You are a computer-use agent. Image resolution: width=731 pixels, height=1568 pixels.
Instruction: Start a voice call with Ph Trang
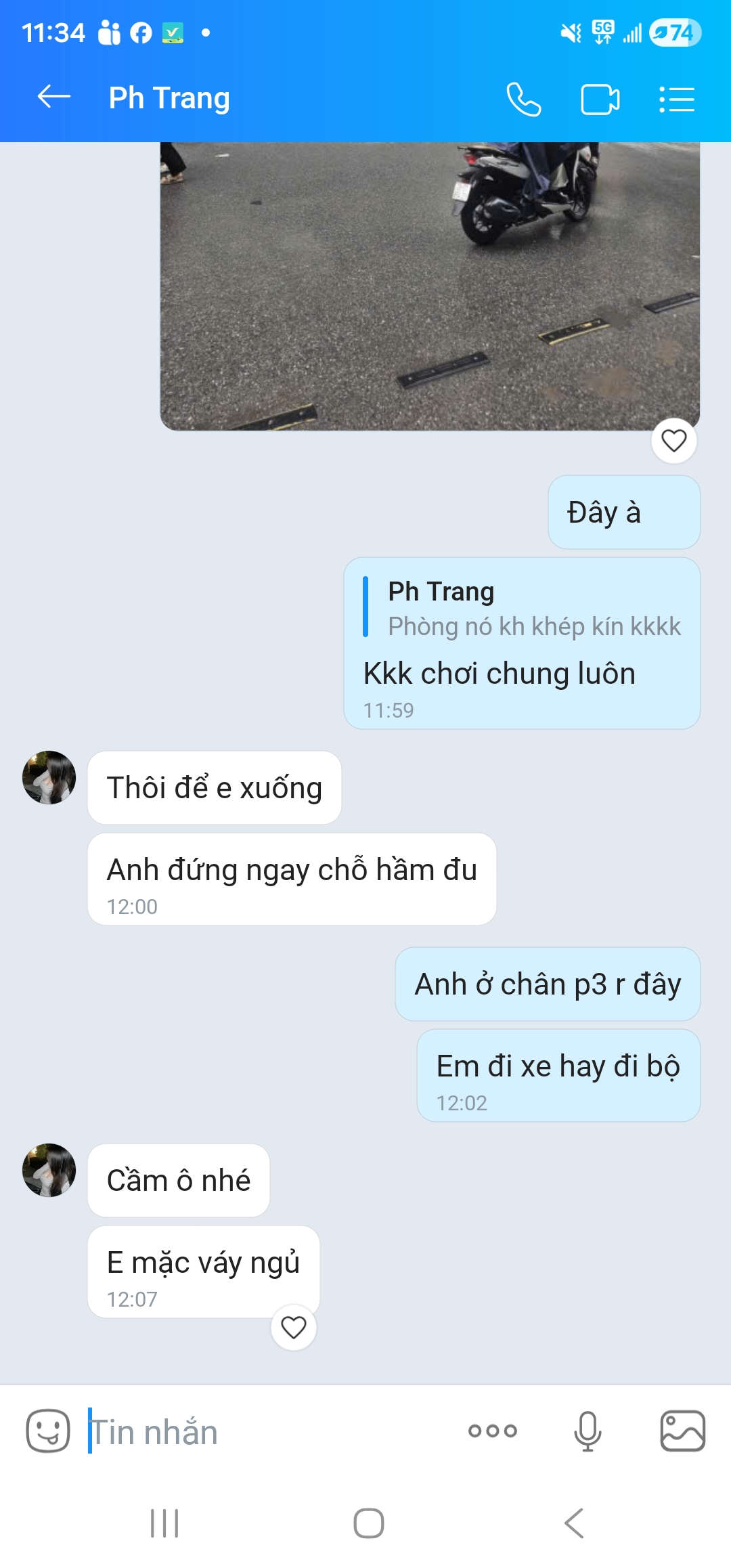523,100
